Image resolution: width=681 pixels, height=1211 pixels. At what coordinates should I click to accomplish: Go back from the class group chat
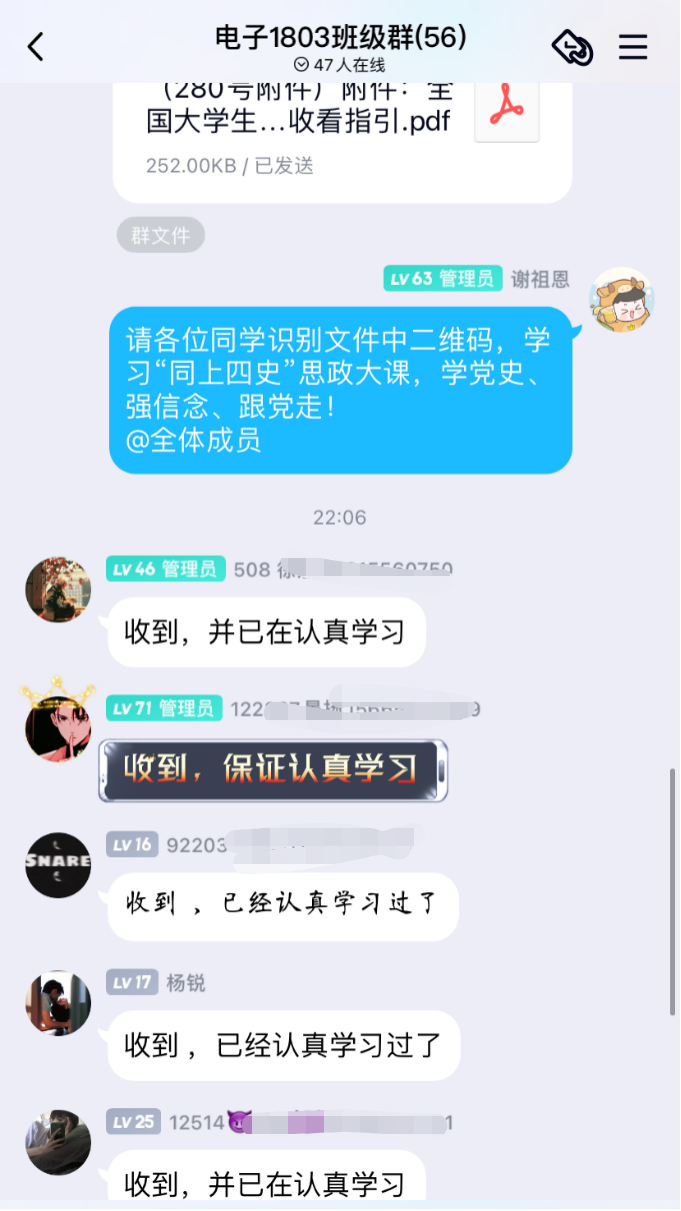click(36, 47)
